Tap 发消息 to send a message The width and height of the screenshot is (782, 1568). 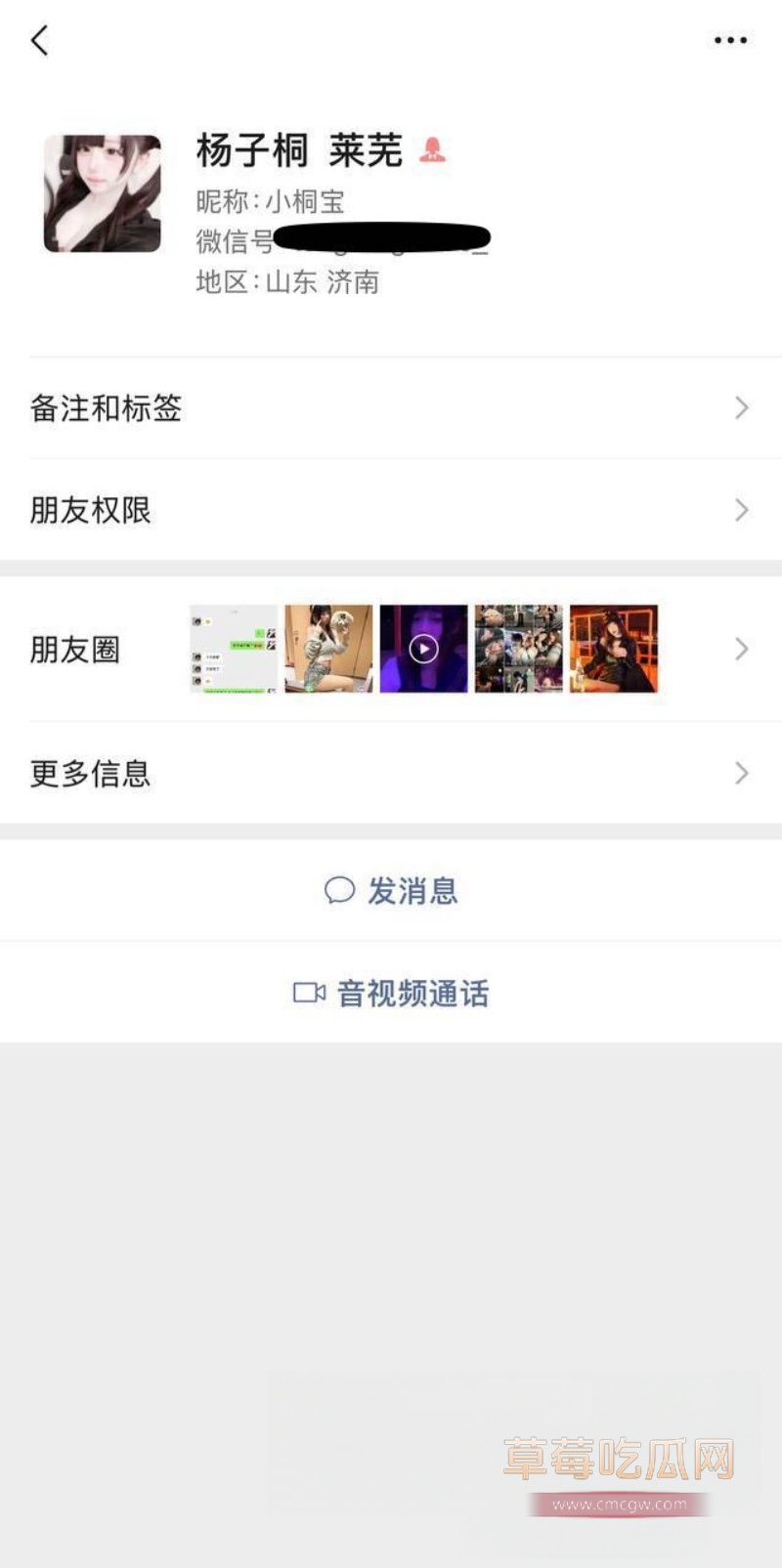[391, 891]
